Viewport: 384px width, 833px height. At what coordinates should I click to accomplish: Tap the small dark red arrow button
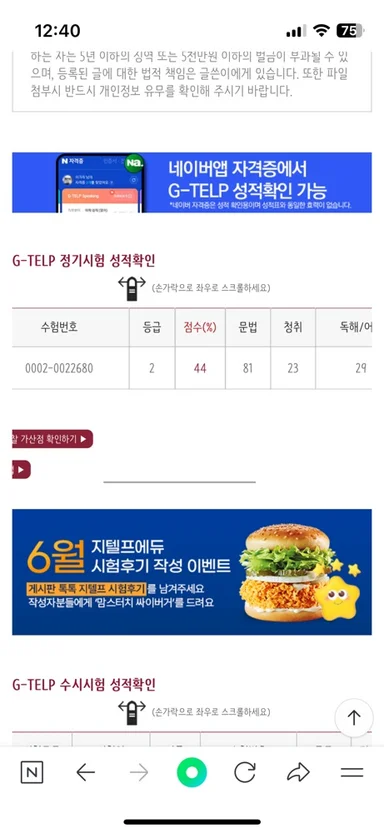coord(21,470)
